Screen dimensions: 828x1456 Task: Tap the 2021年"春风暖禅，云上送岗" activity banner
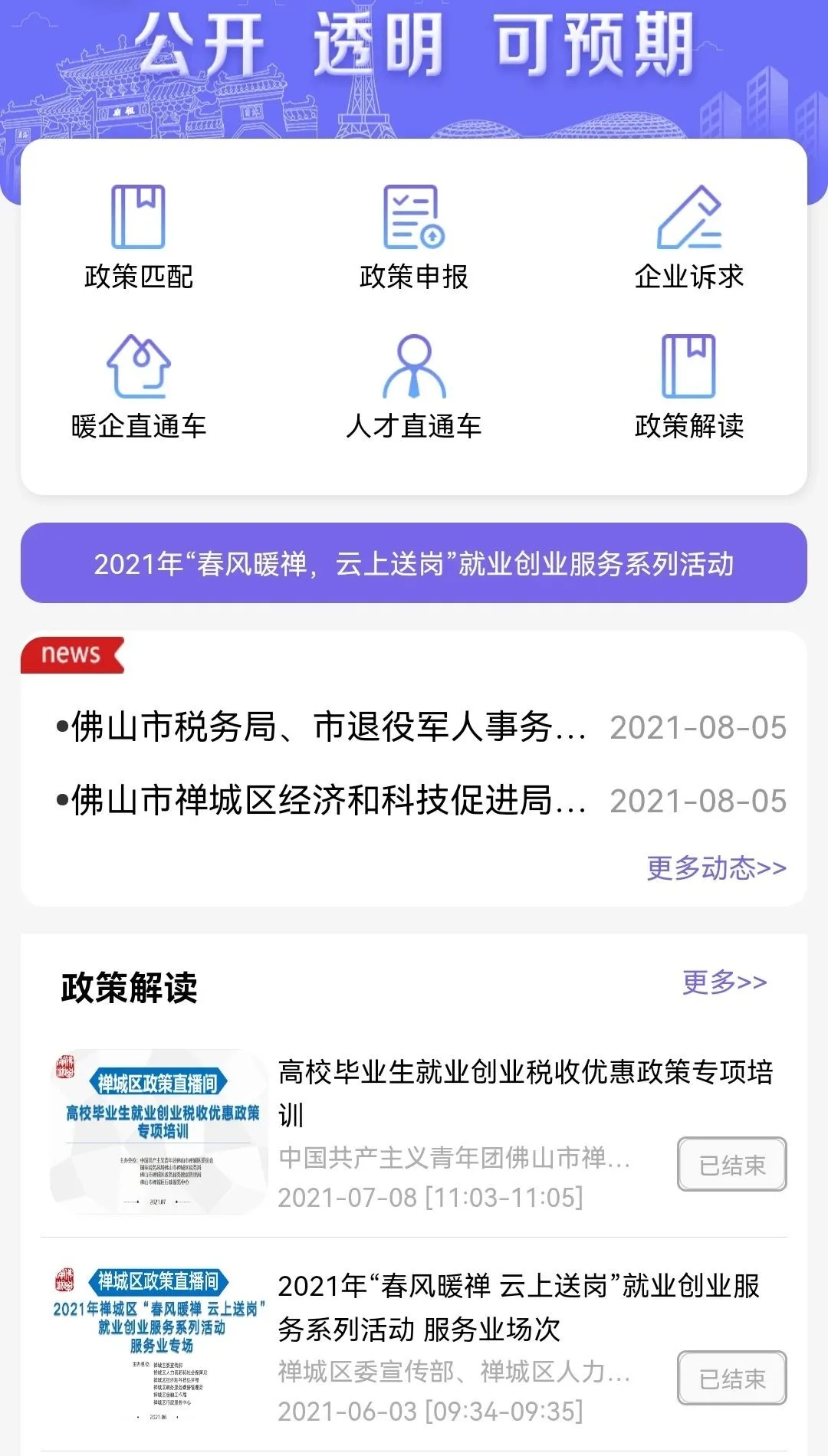[413, 563]
